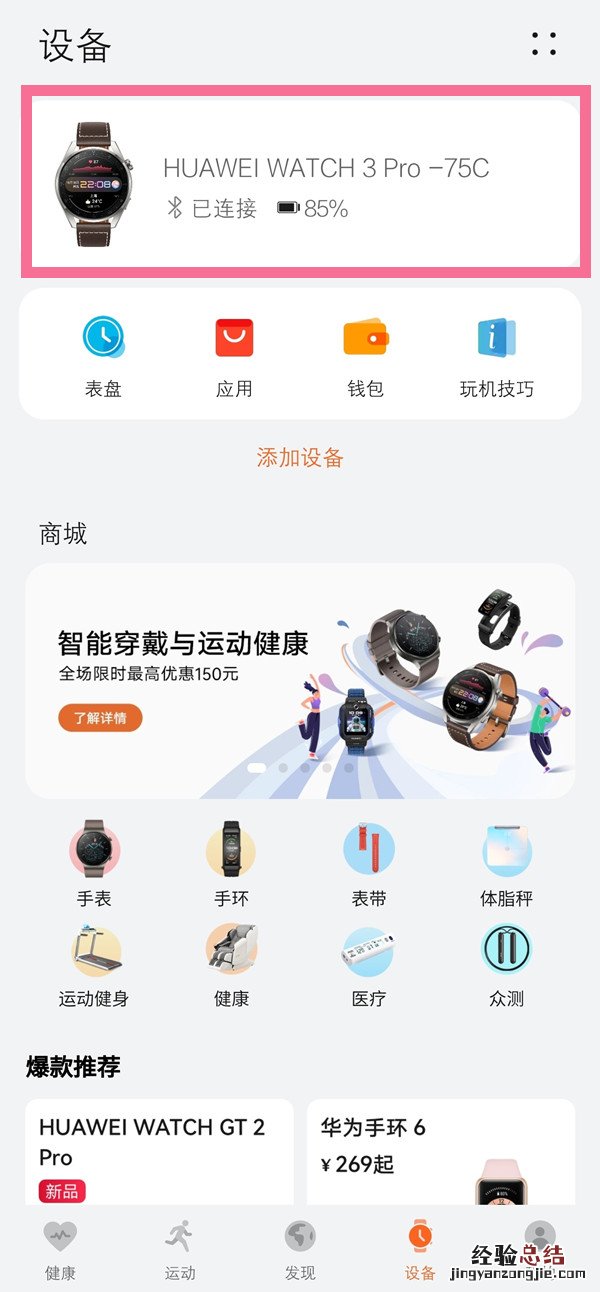Open the 运动健身 store category
Screen dimensions: 600x1292
tap(94, 964)
